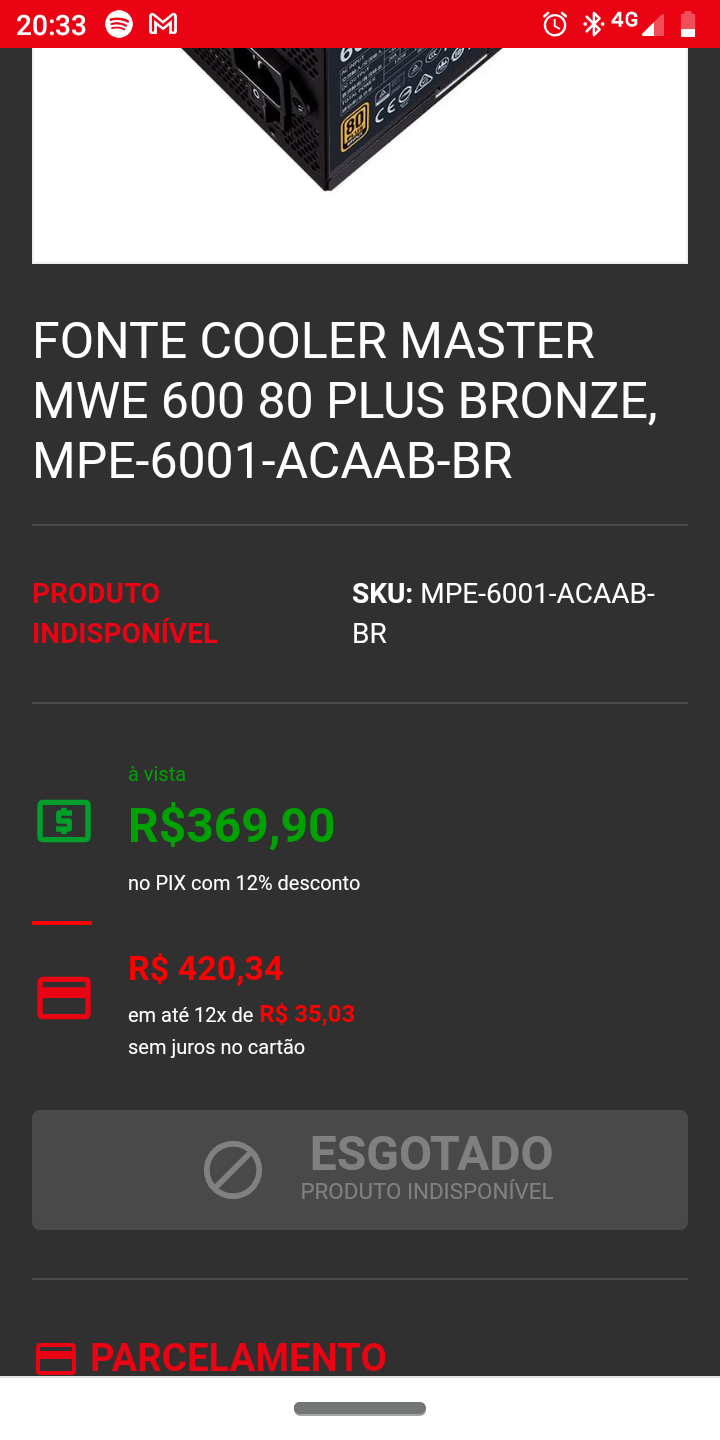Tap the ESGOTADO unavailable product button
Viewport: 720px width, 1440px height.
(x=360, y=1170)
